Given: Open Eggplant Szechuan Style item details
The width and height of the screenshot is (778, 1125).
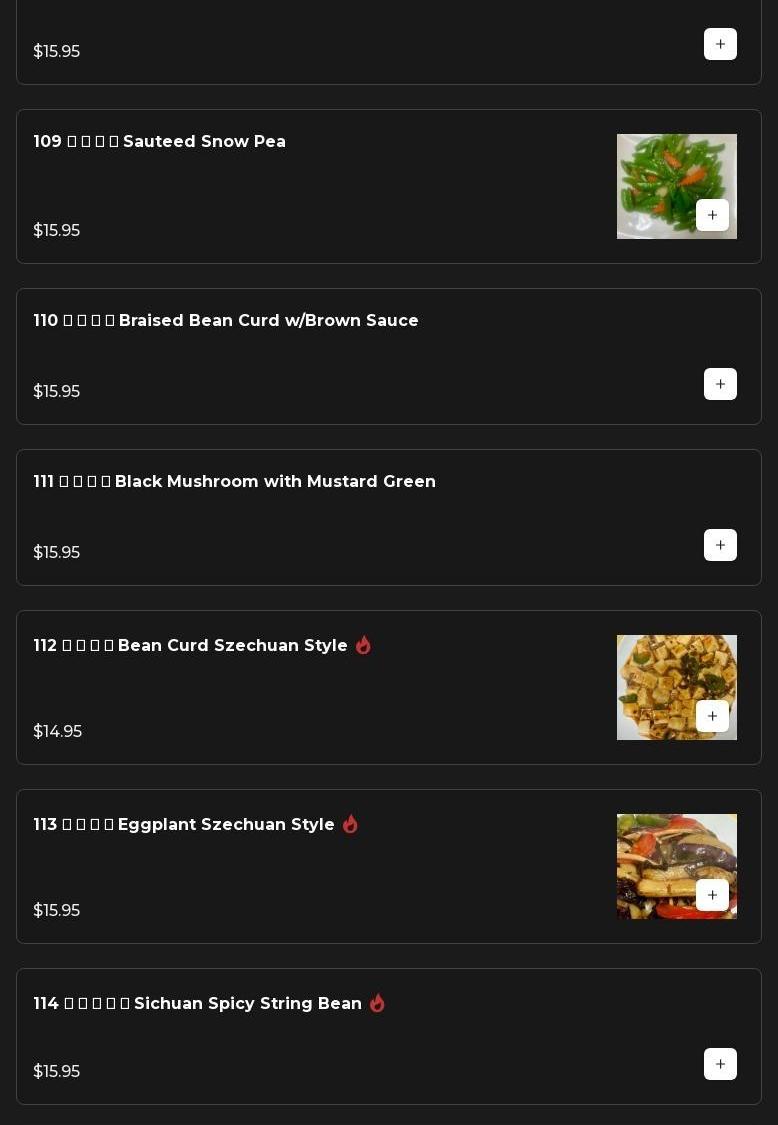Looking at the screenshot, I should click(184, 825).
